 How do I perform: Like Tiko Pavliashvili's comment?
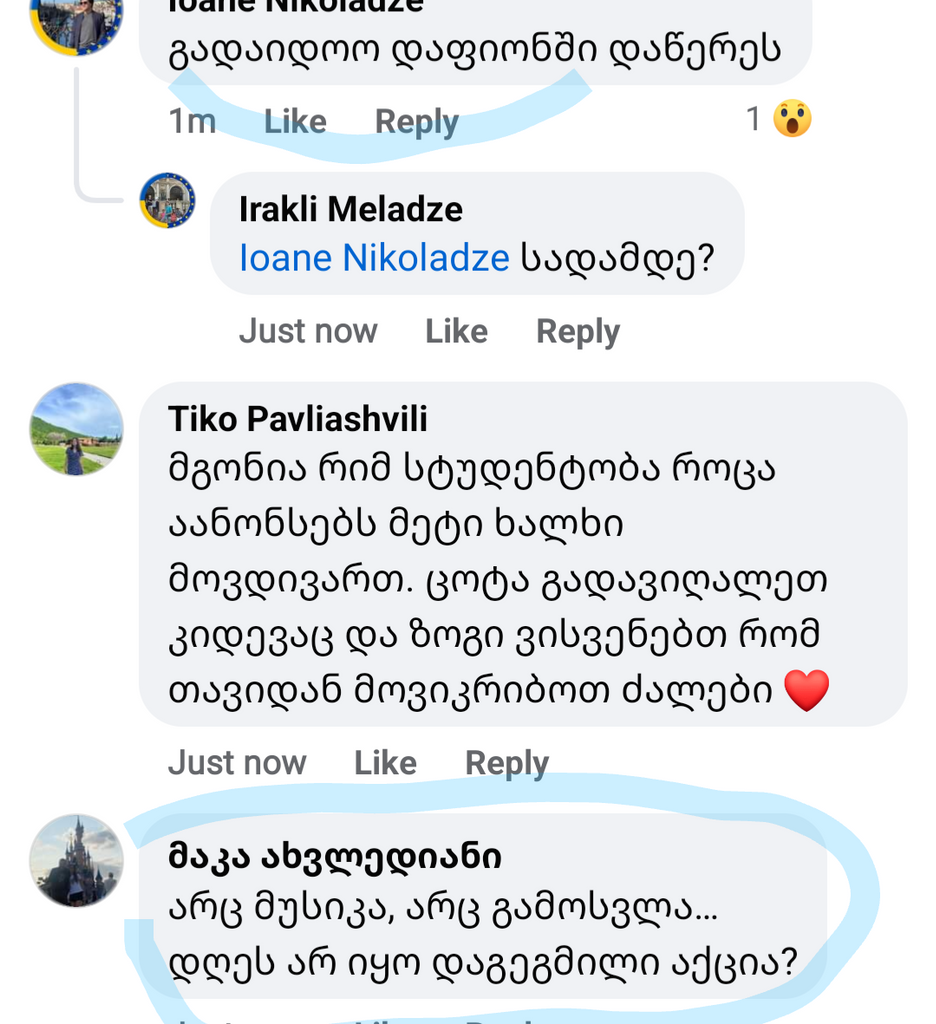click(385, 763)
